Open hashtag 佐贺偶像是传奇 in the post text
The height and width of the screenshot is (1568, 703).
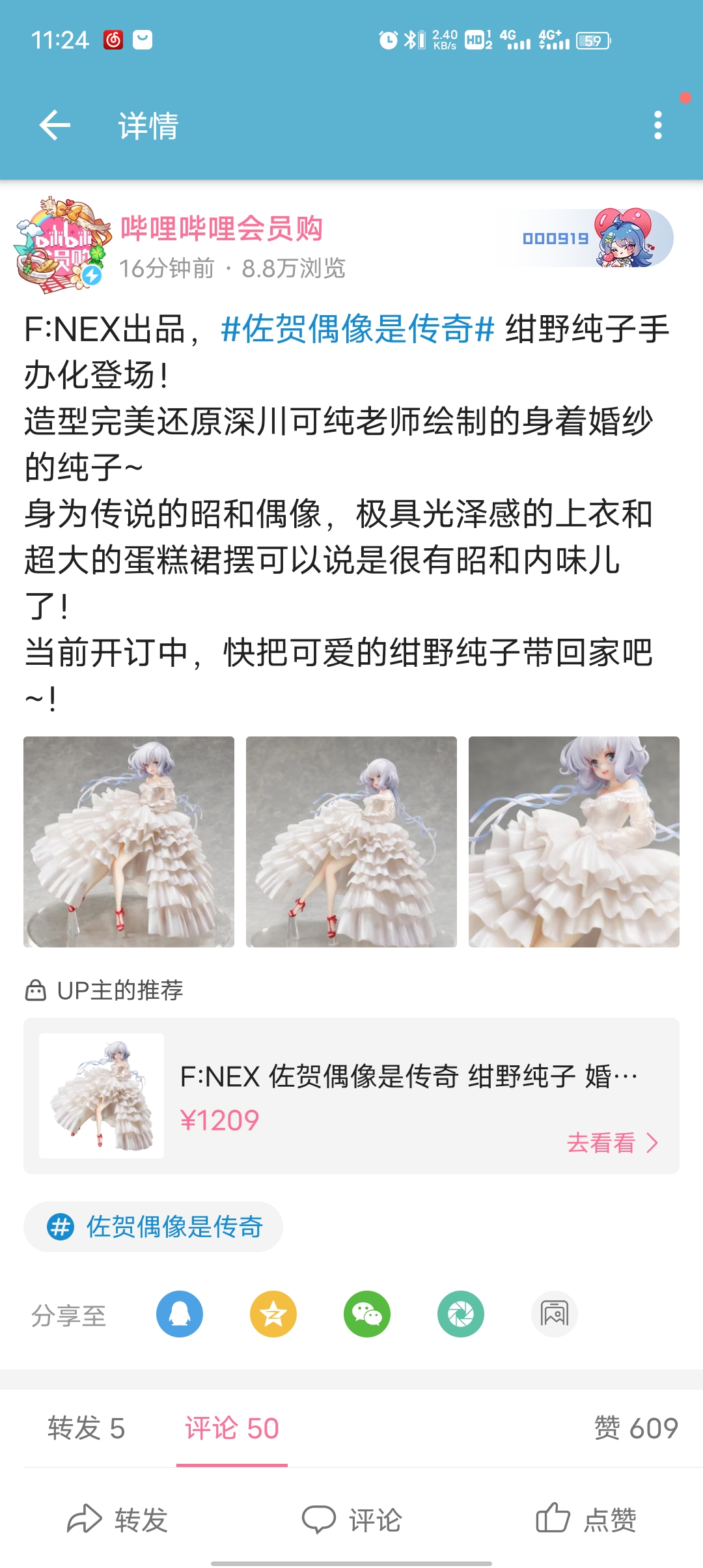(355, 330)
